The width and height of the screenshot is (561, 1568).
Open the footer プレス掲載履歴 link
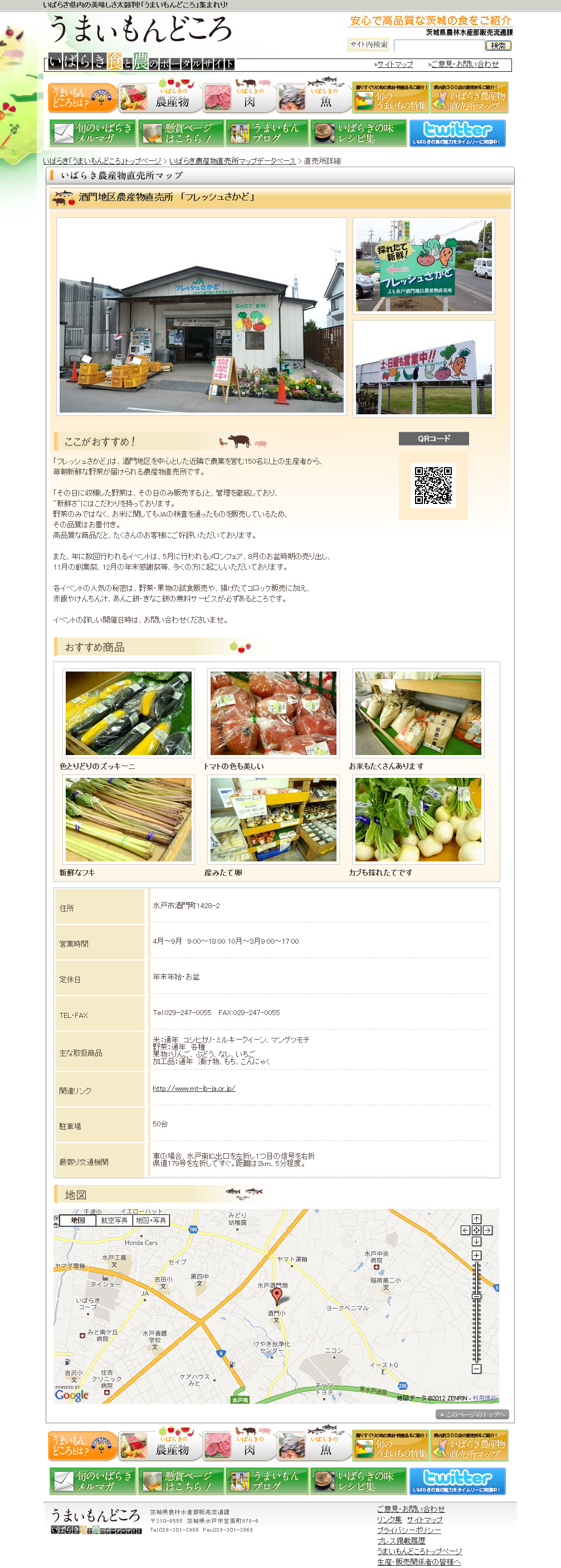pos(401,1541)
